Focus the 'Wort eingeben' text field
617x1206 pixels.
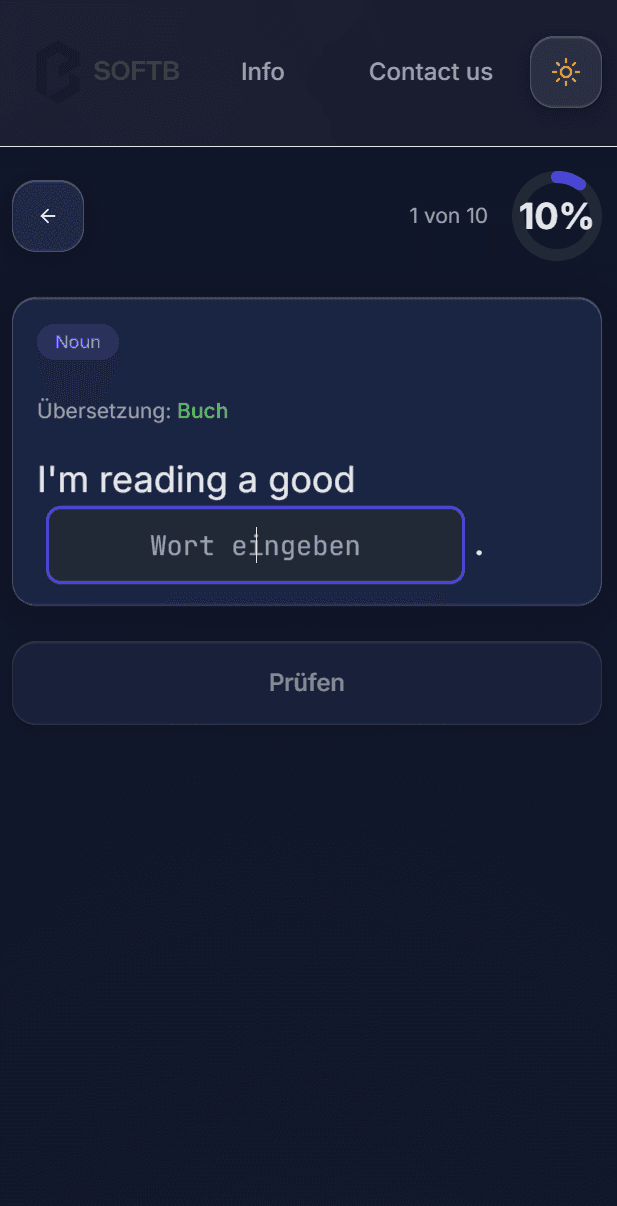tap(255, 546)
